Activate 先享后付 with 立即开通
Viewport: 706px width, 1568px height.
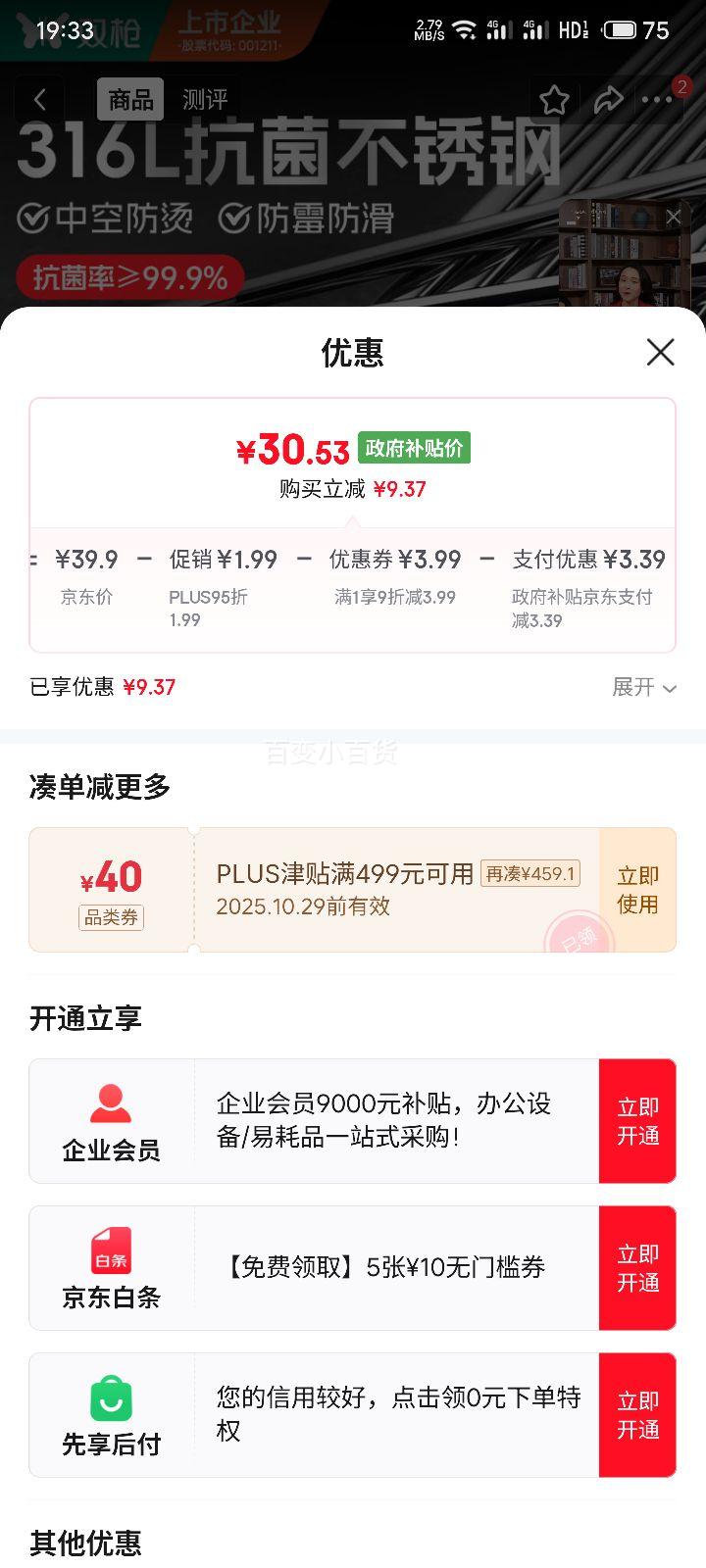pos(637,1415)
